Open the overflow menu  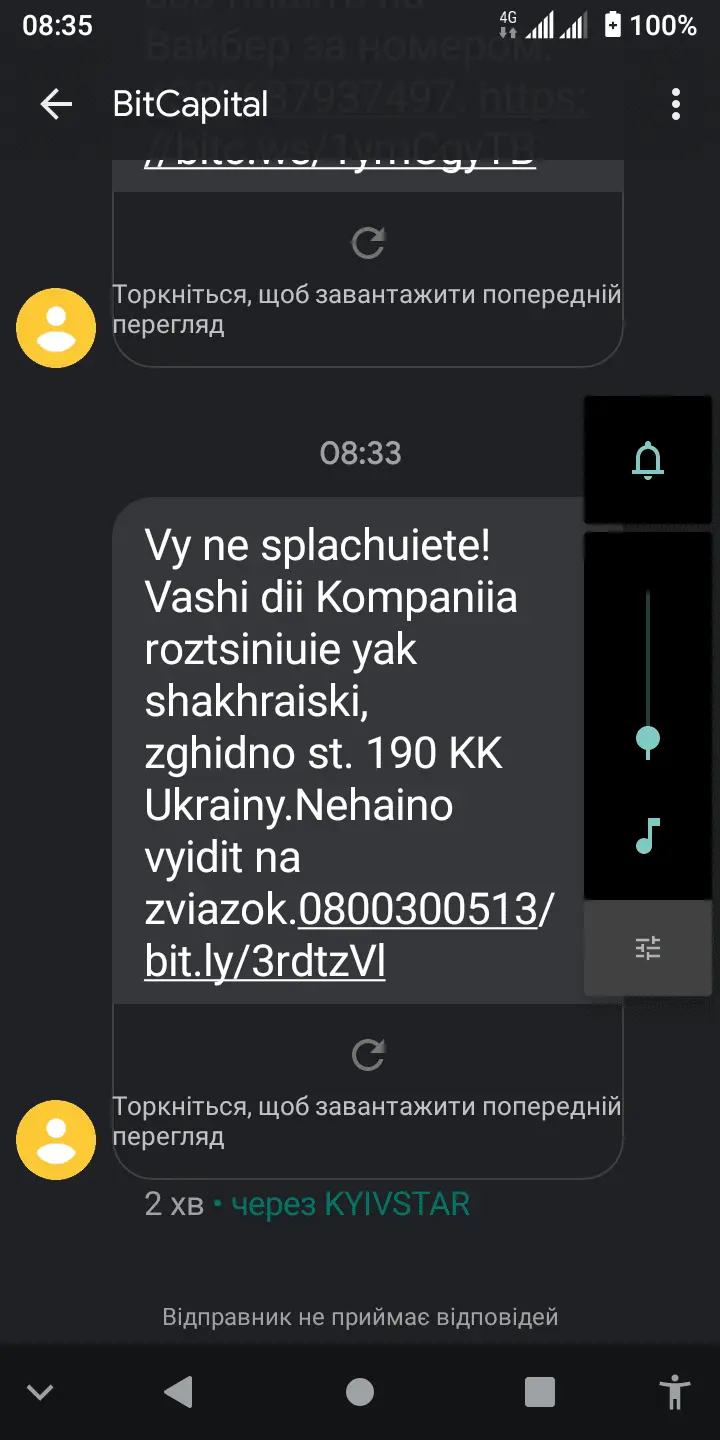coord(676,104)
